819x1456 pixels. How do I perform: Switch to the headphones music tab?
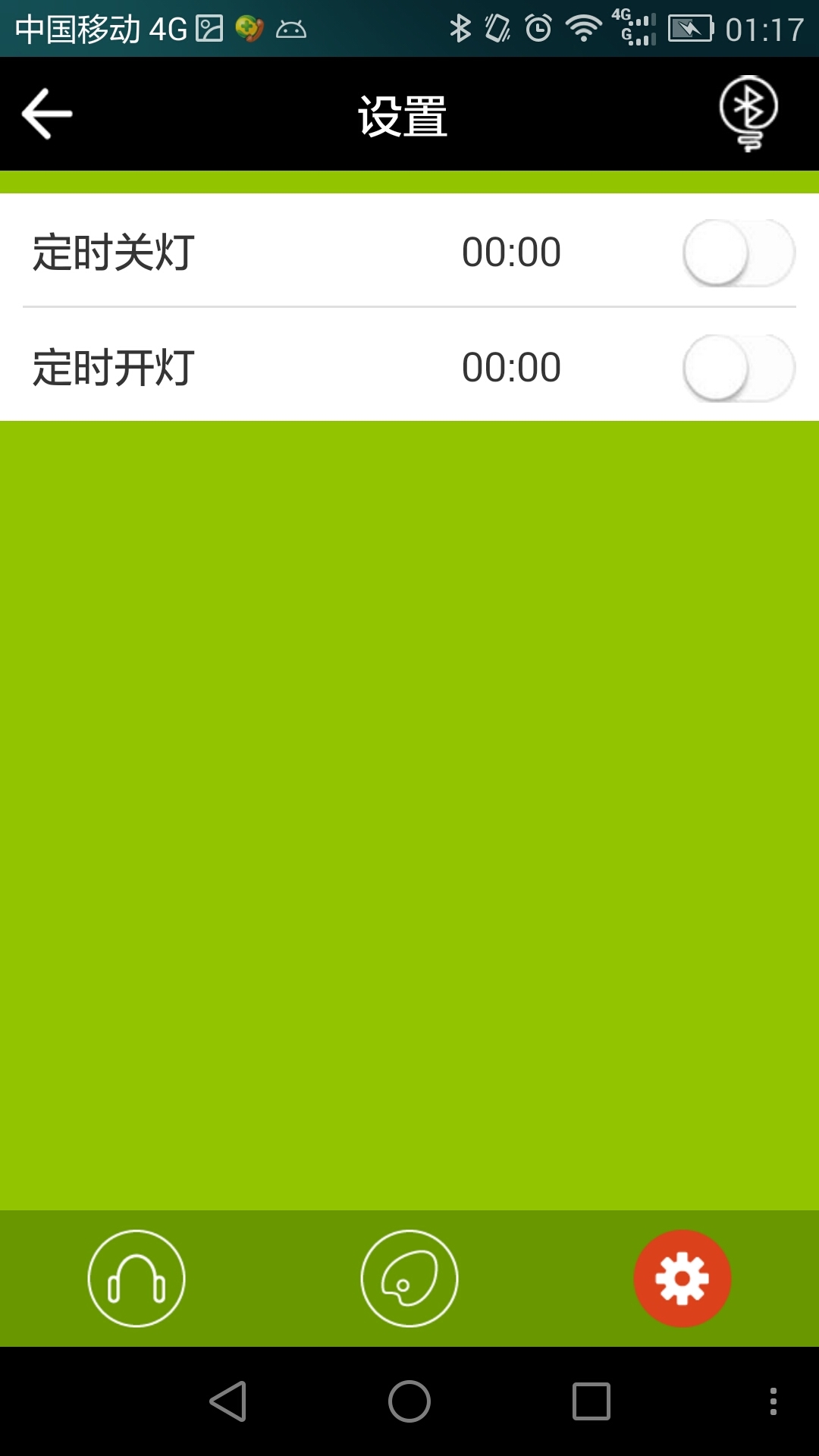pyautogui.click(x=136, y=1279)
